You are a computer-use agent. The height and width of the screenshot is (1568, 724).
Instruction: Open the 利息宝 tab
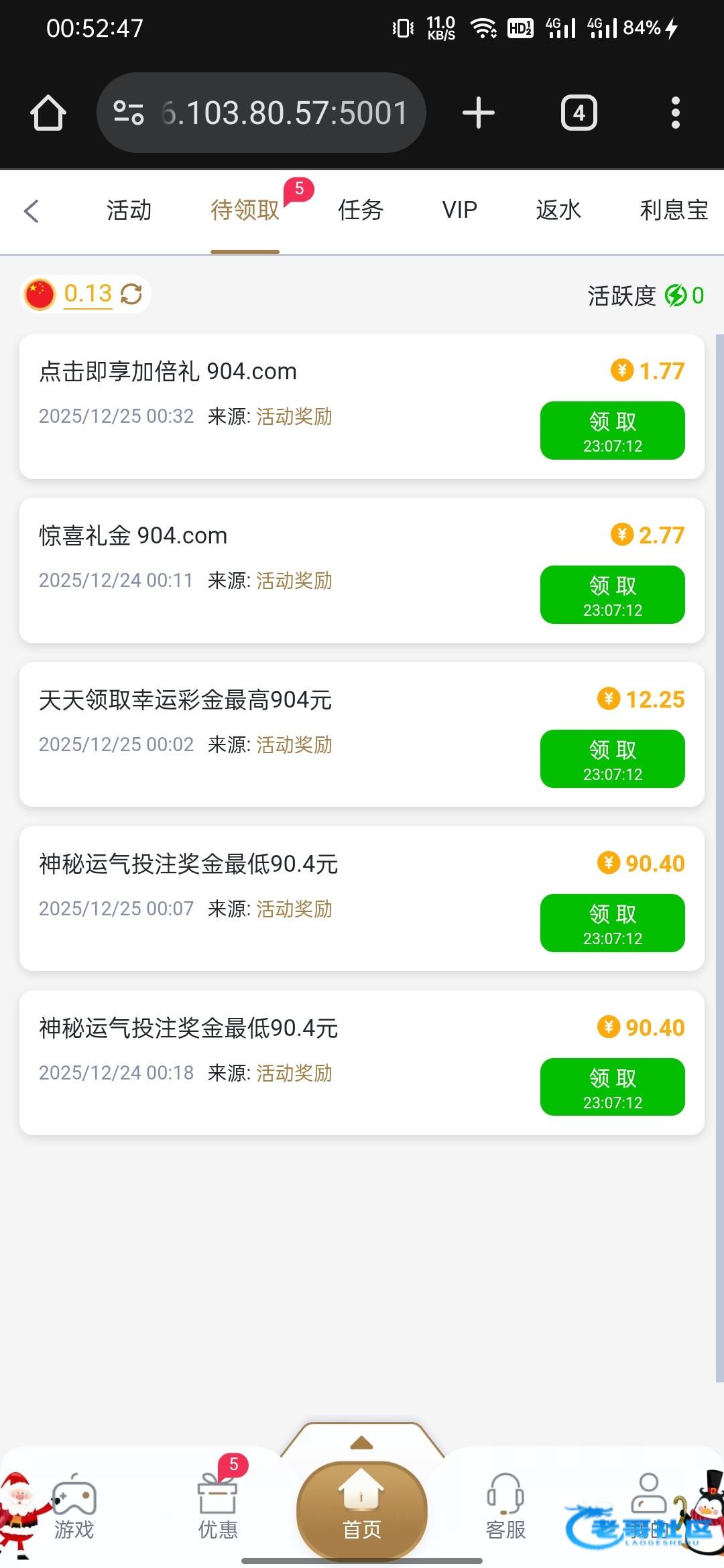pyautogui.click(x=673, y=210)
